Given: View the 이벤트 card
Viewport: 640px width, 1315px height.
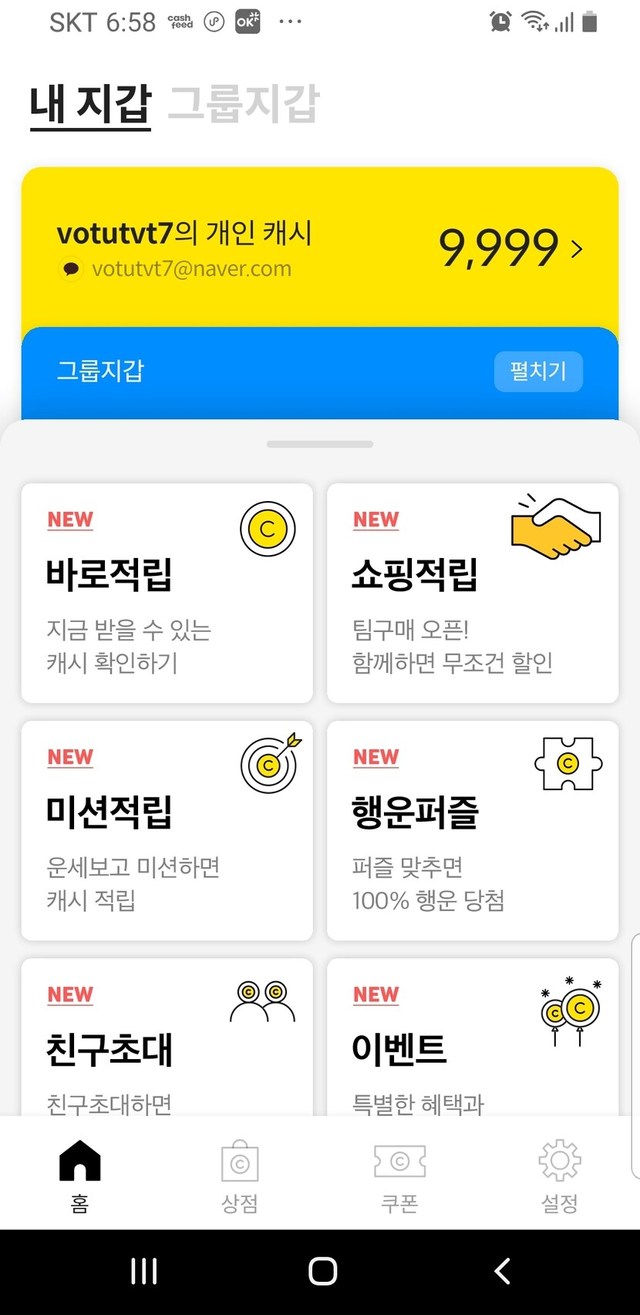Looking at the screenshot, I should click(x=472, y=1040).
